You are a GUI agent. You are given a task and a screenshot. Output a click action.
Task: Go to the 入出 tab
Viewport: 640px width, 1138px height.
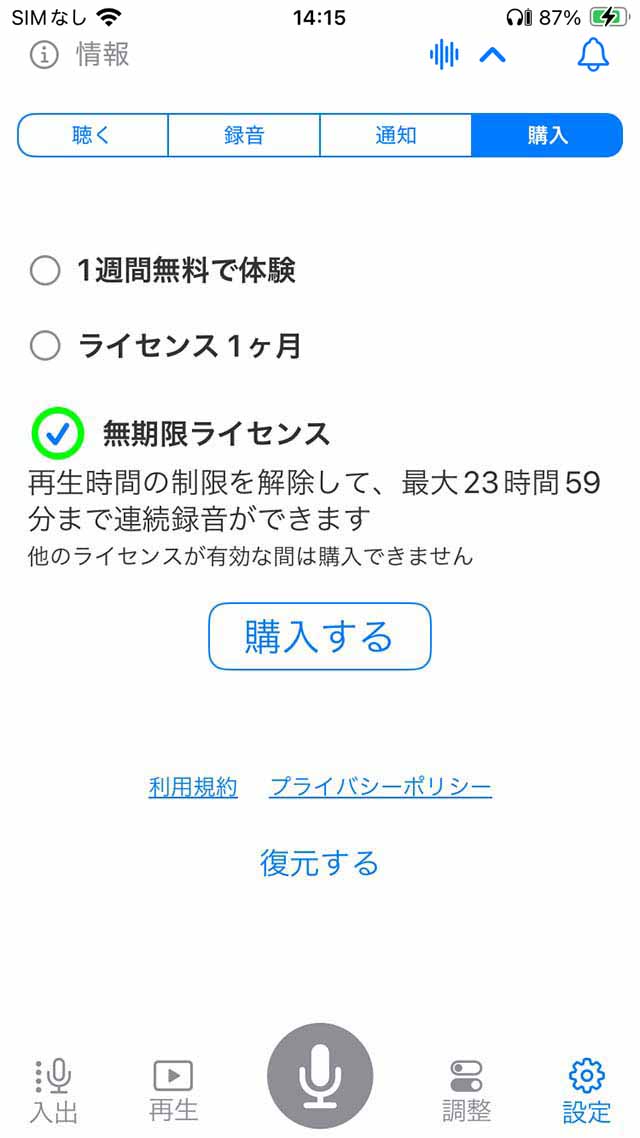pyautogui.click(x=54, y=1090)
